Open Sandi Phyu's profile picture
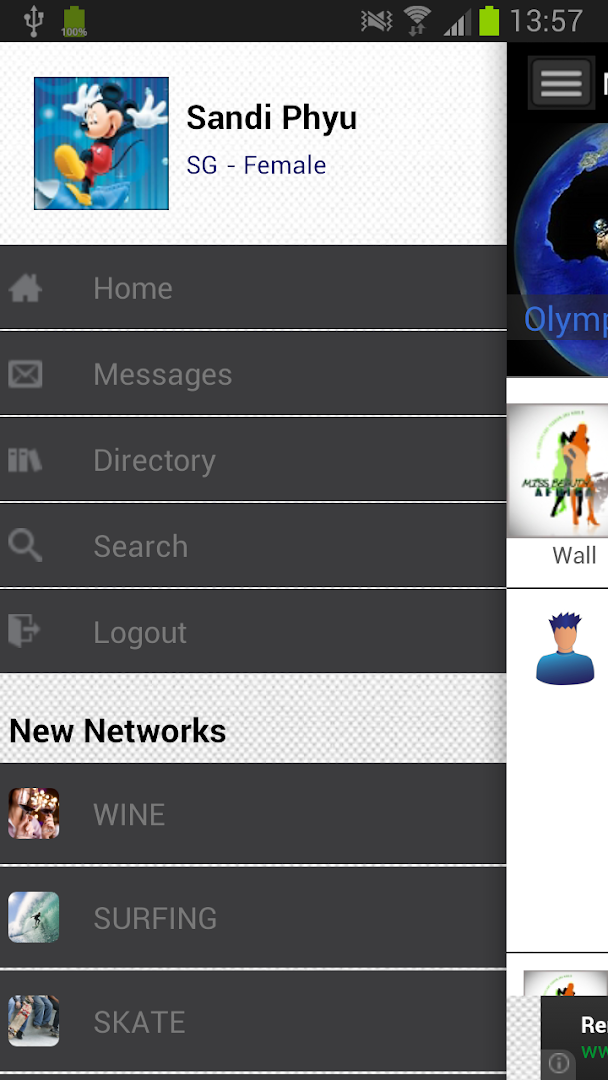This screenshot has height=1080, width=608. (x=101, y=144)
